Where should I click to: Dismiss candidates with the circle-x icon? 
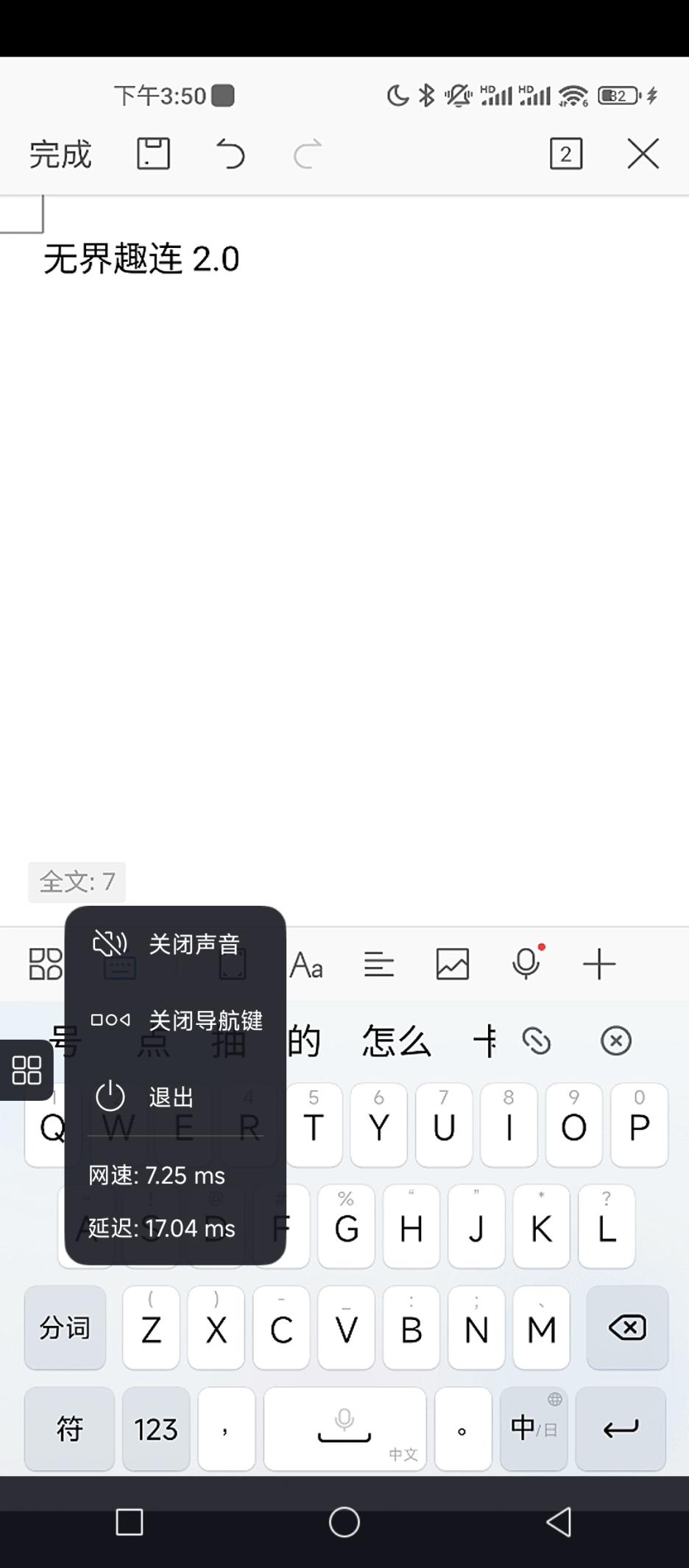click(x=615, y=1040)
